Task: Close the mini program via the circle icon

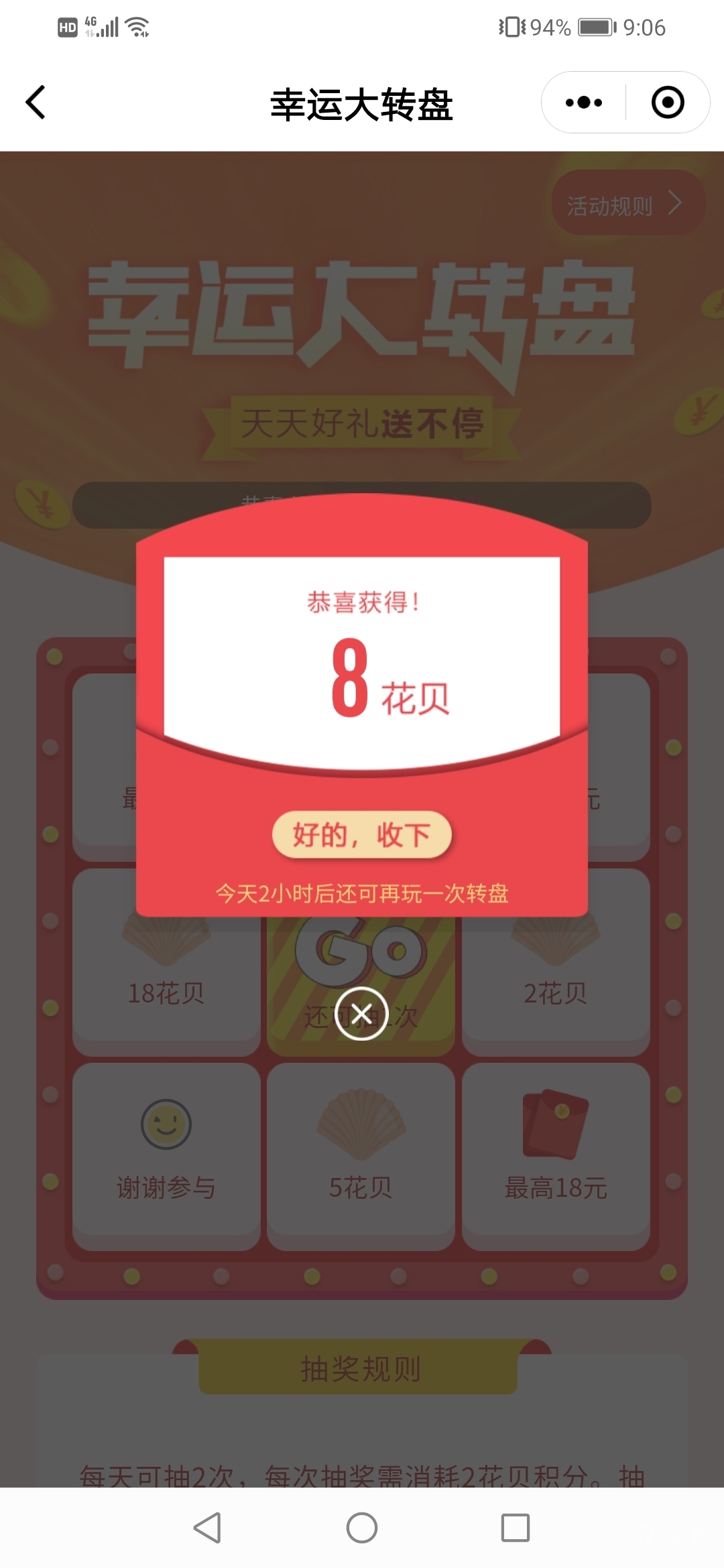Action: pyautogui.click(x=668, y=103)
